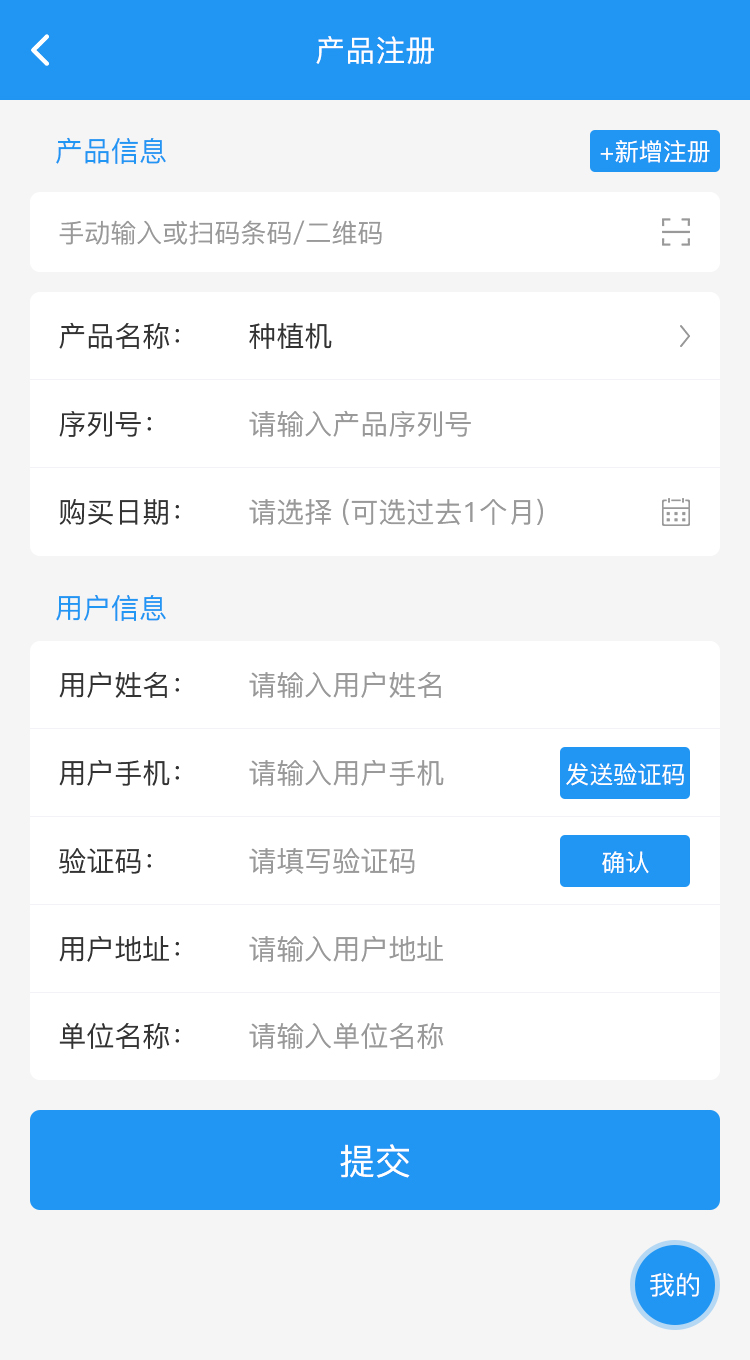Focus the 用户手机 input field
Screen dimensions: 750x1360
click(395, 773)
